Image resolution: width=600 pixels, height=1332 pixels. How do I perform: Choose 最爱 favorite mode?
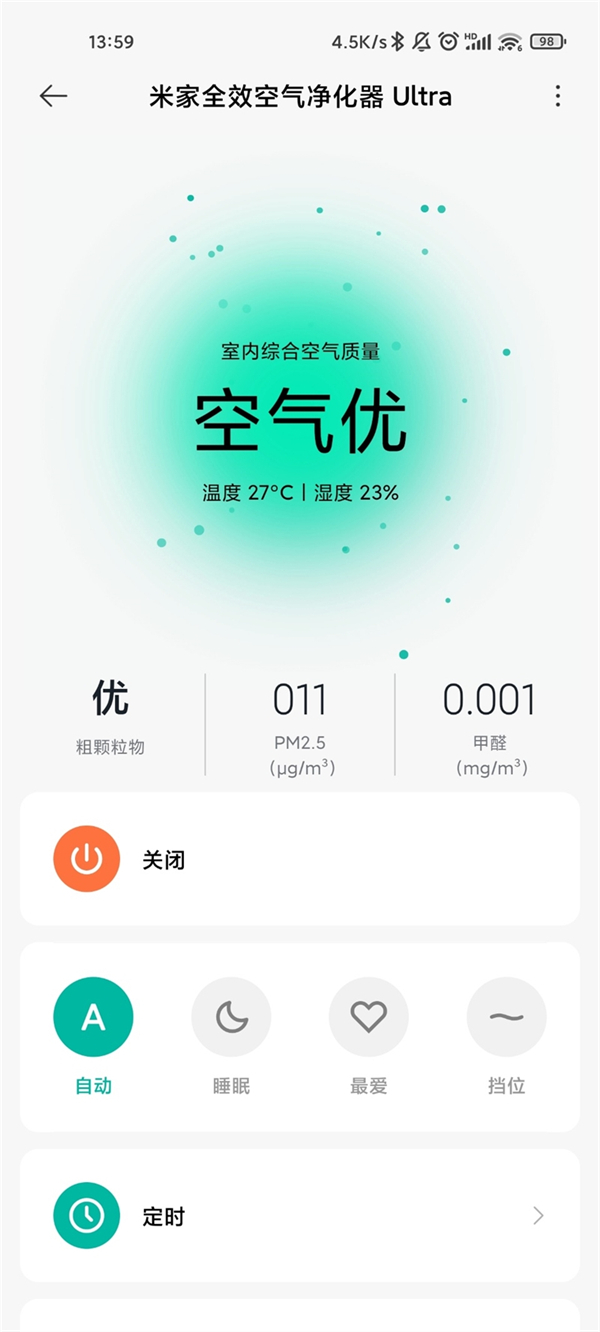pyautogui.click(x=369, y=1018)
